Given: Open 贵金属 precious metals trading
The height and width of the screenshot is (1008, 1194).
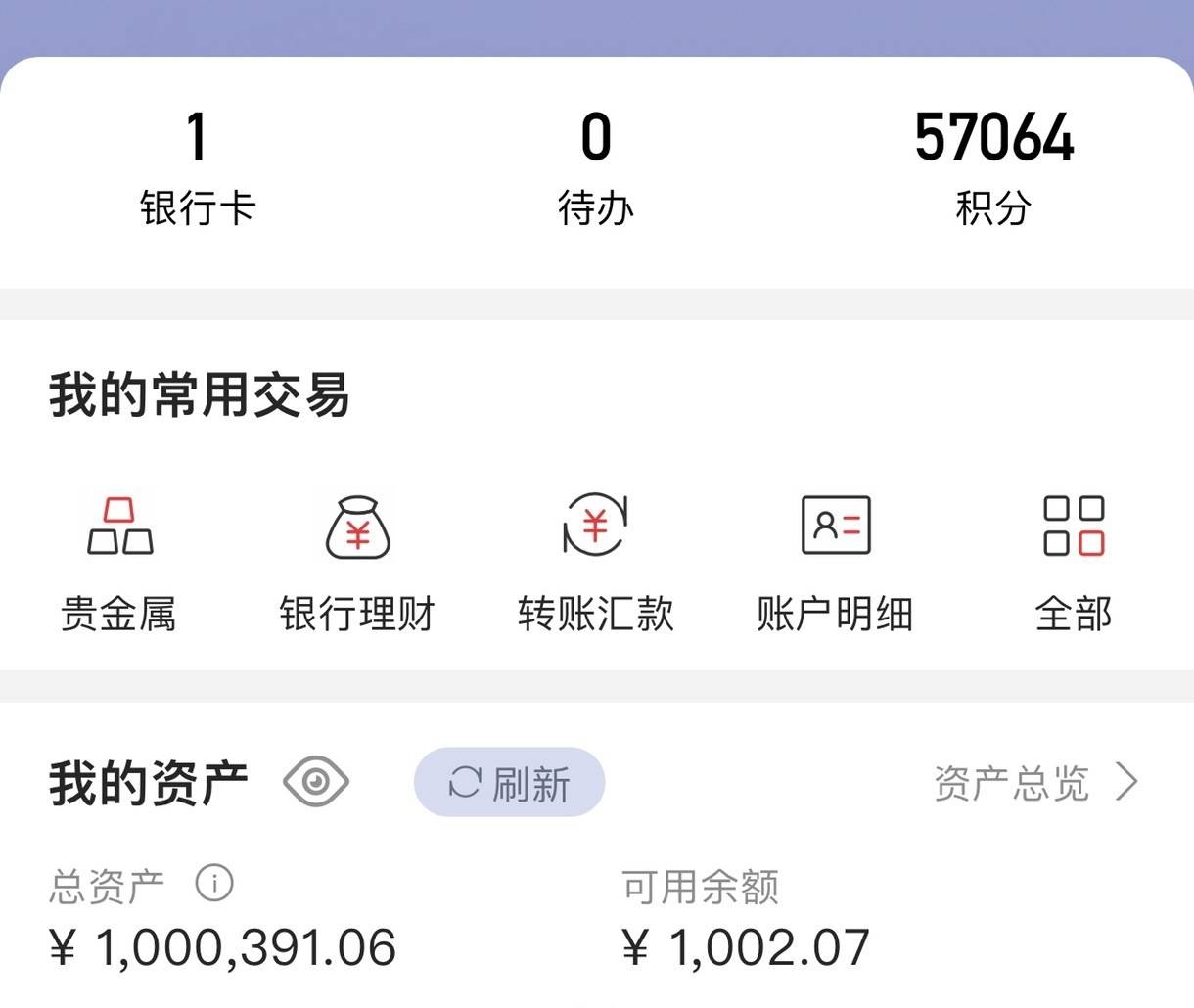Looking at the screenshot, I should click(x=119, y=564).
